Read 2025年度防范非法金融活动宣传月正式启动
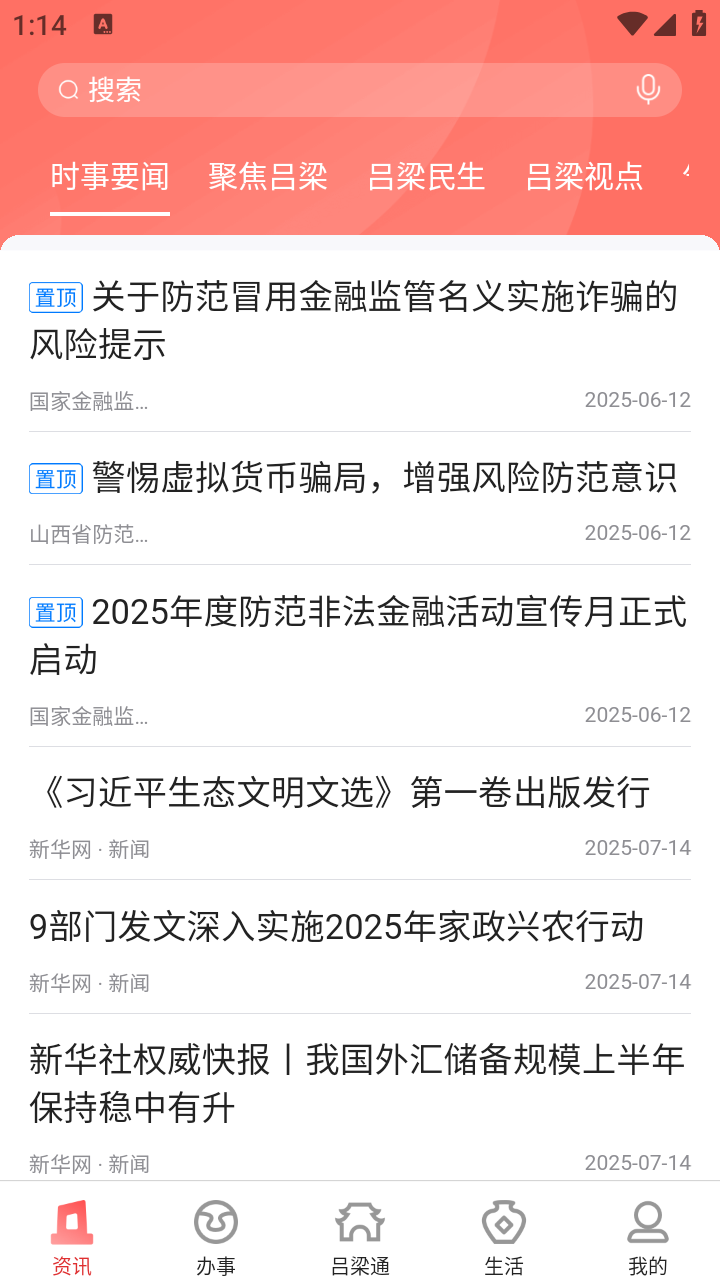Screen dimensions: 720x1280 [x=360, y=656]
